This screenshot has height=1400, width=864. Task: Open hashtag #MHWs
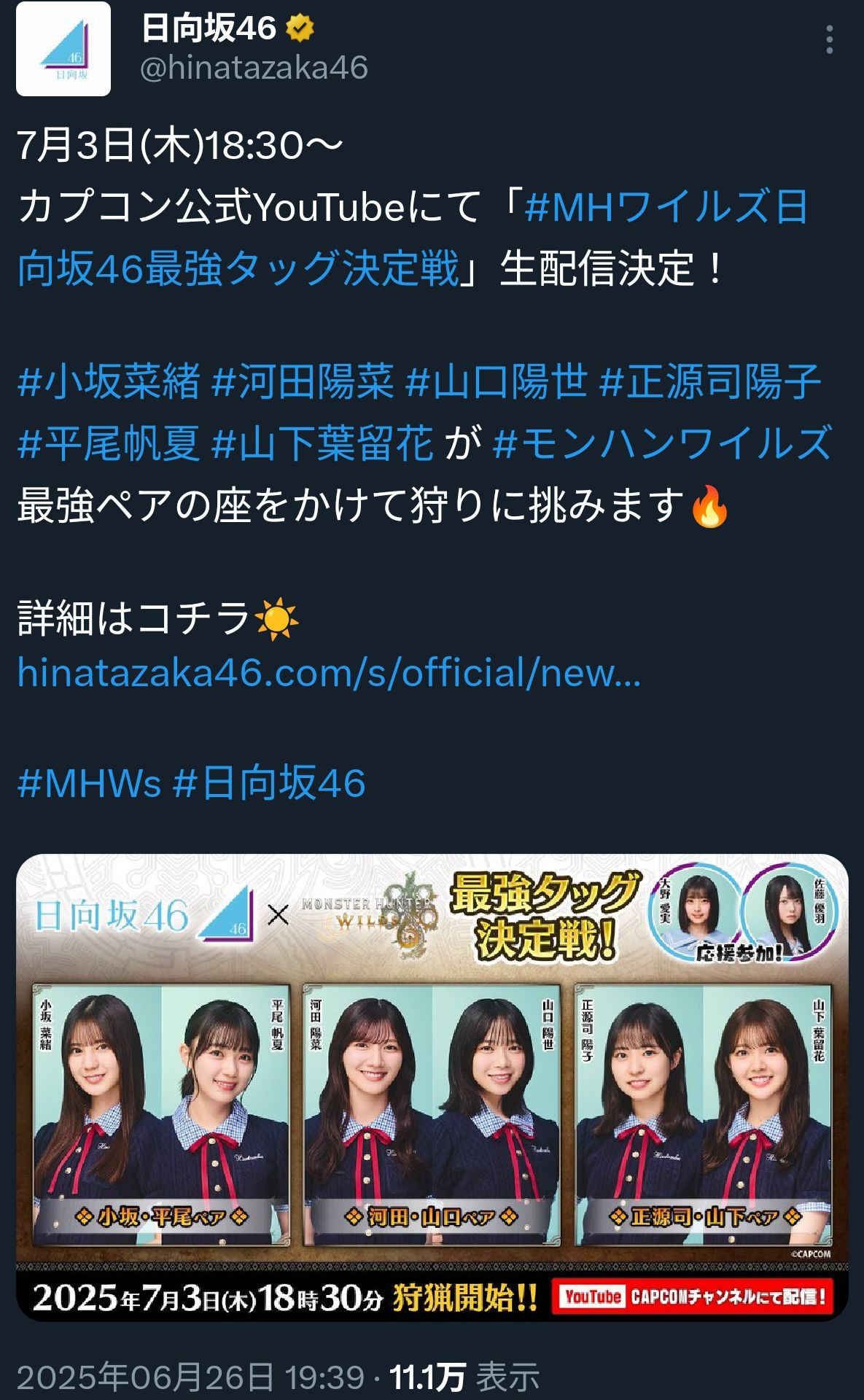tap(89, 783)
